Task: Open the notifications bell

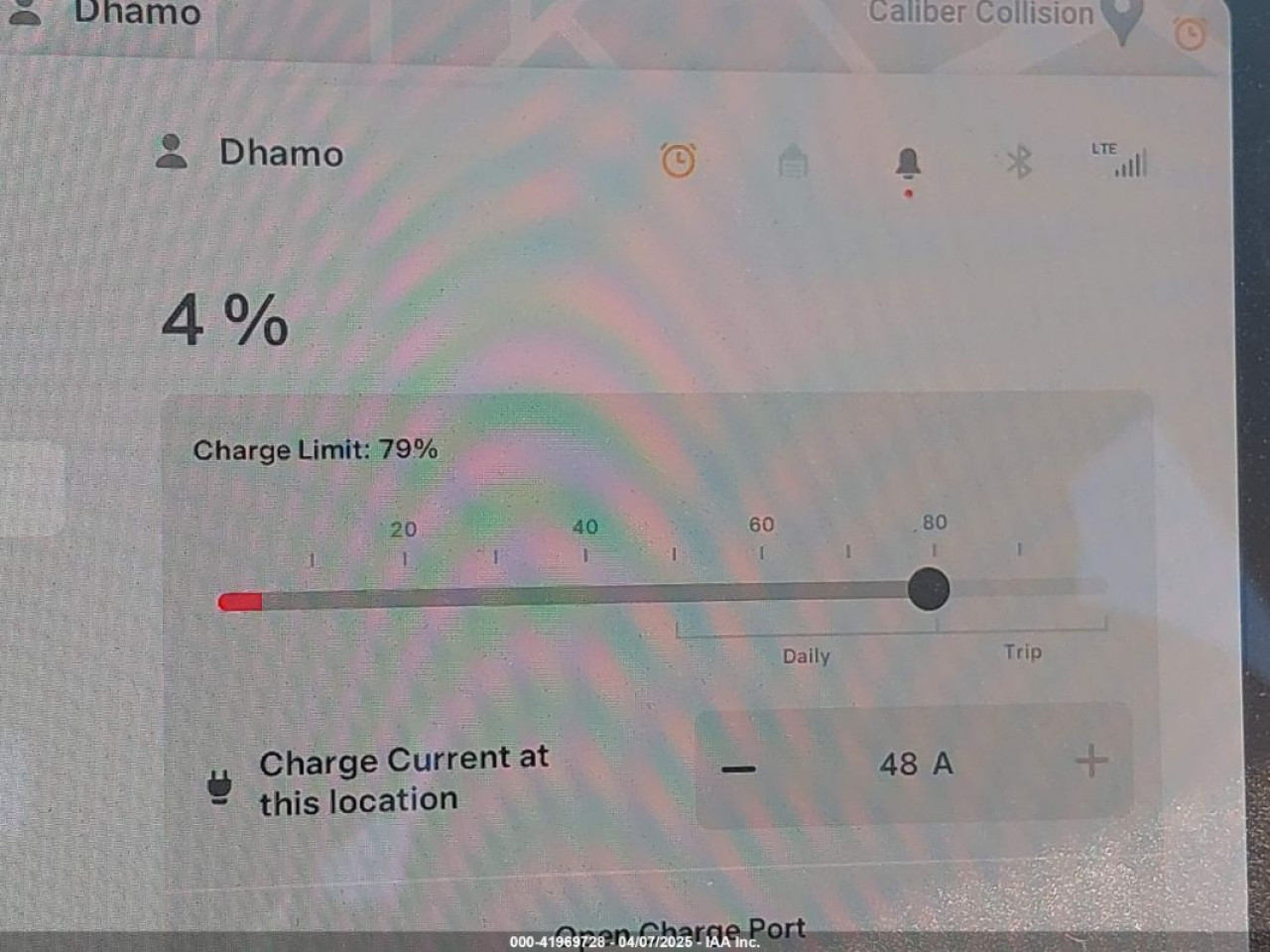Action: tap(908, 164)
